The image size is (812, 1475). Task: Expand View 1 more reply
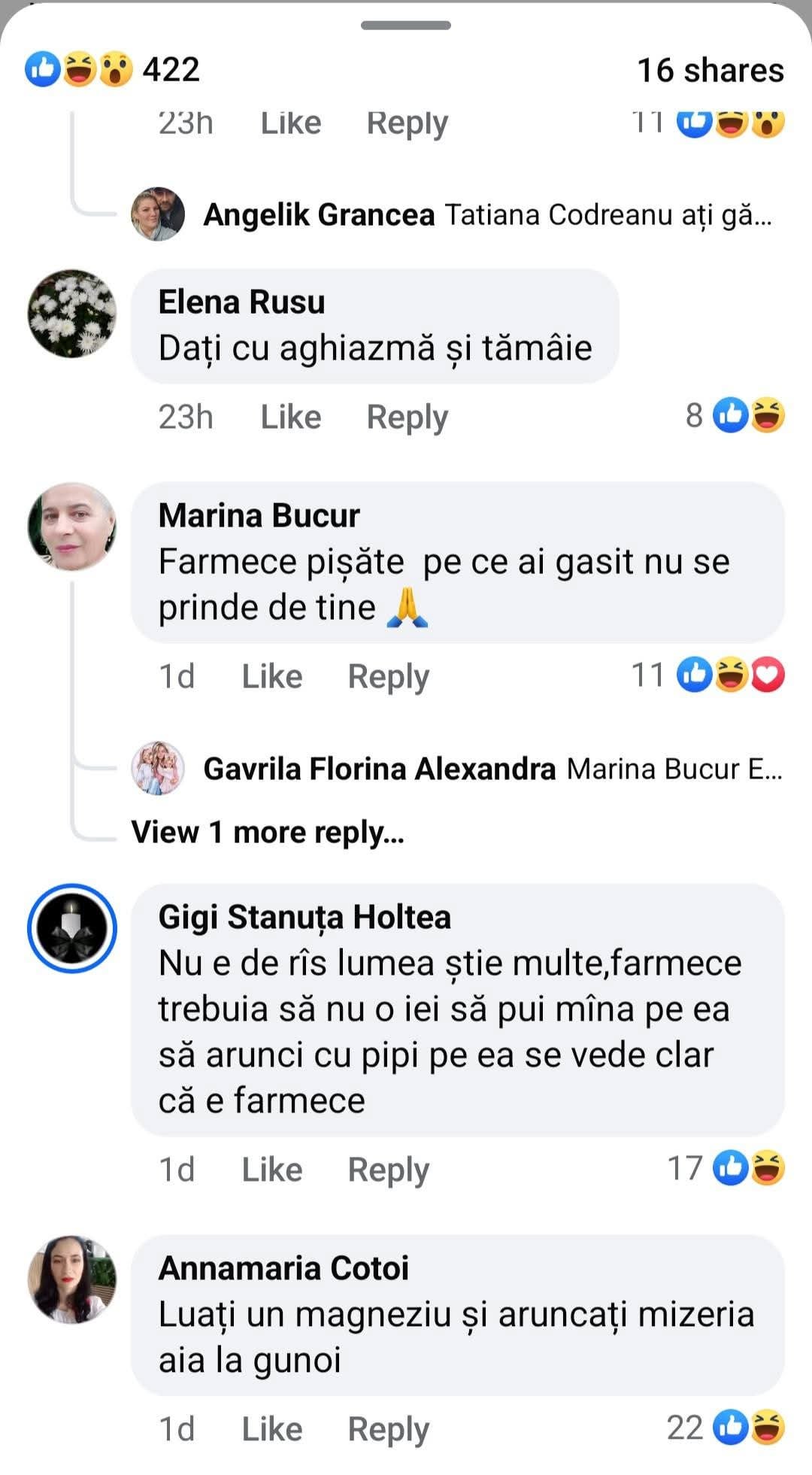[268, 832]
